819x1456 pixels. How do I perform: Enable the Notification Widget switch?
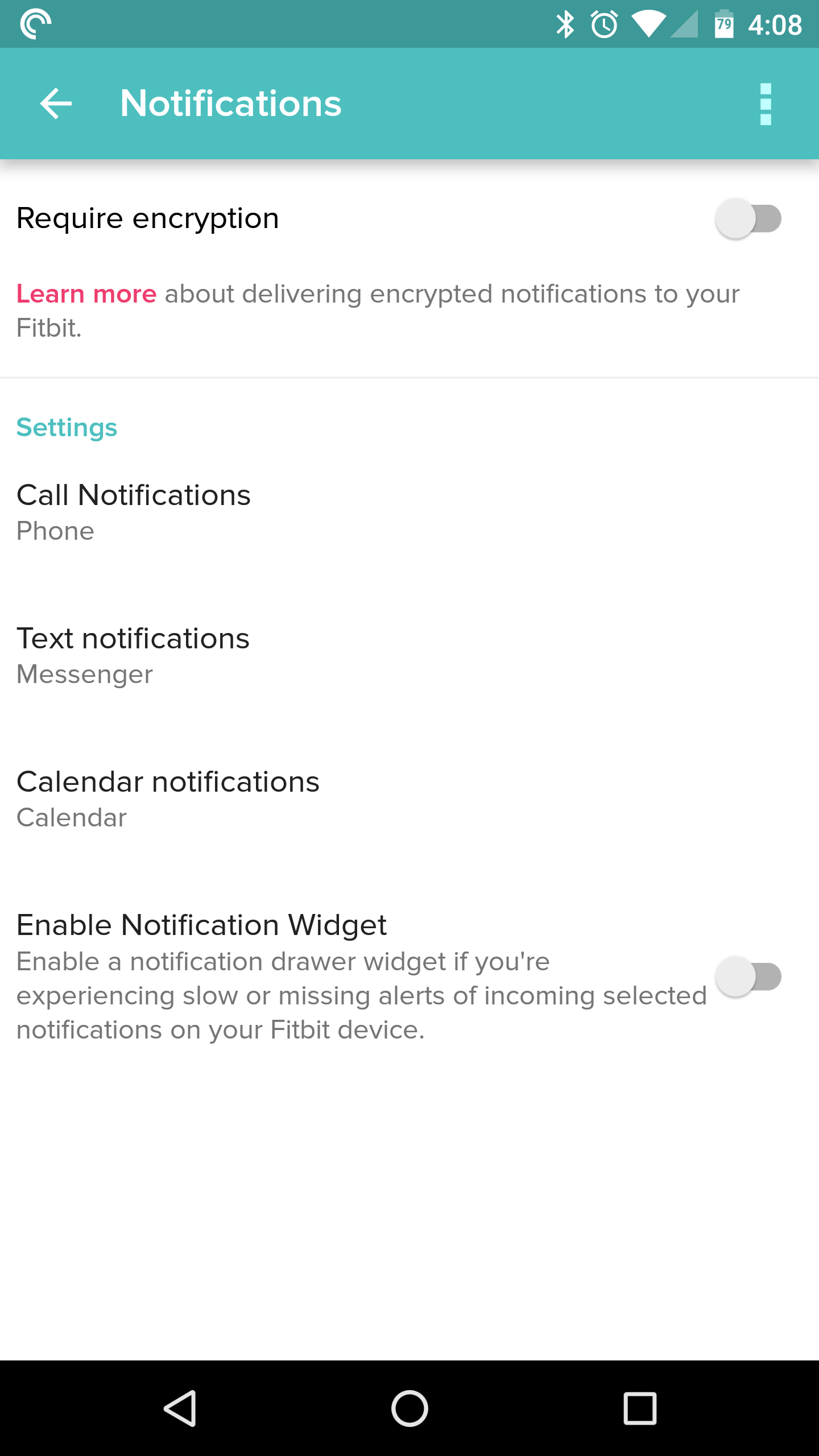click(748, 977)
